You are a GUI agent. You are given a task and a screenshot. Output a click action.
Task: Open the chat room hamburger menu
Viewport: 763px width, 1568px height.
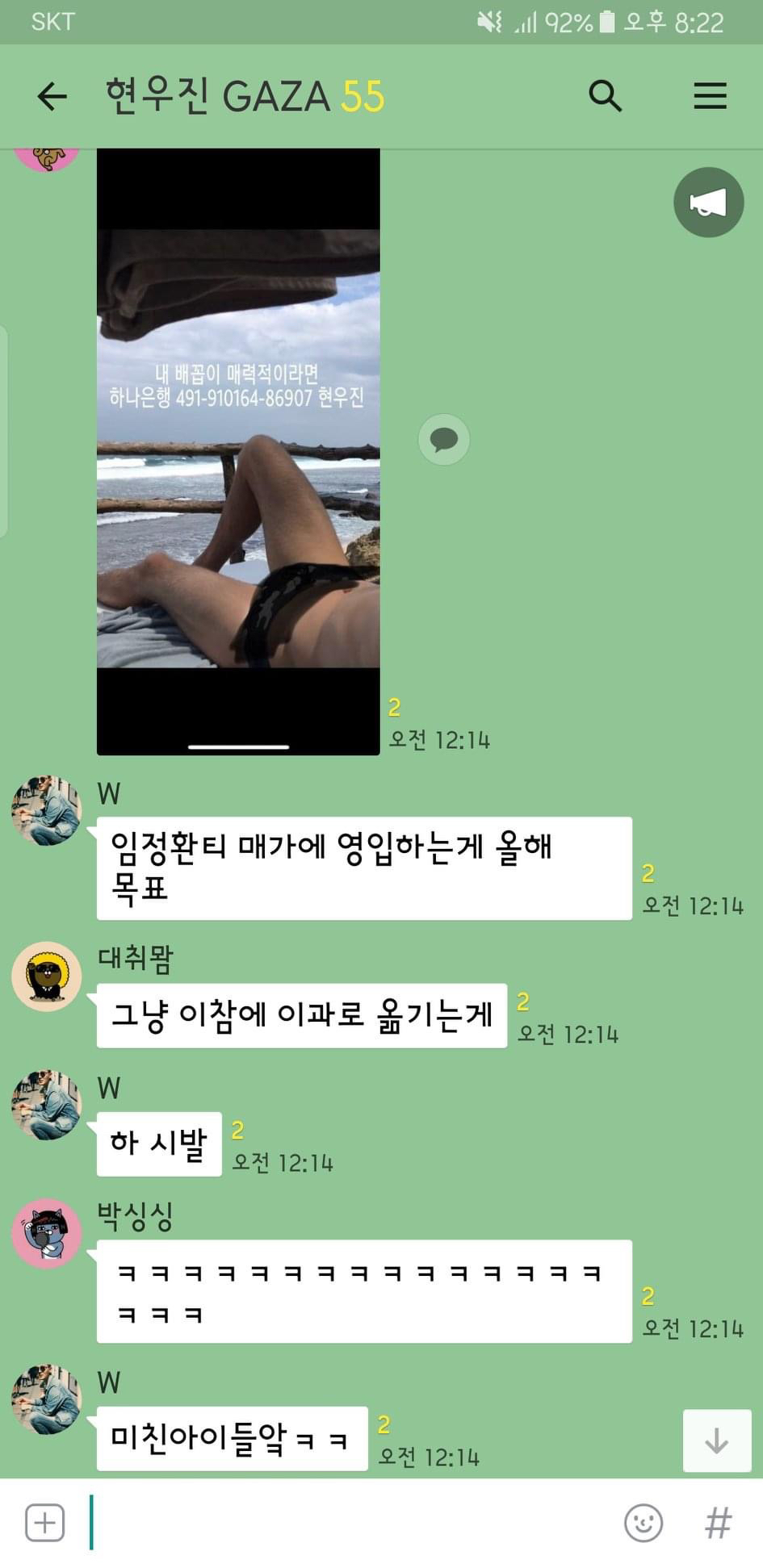coord(710,96)
